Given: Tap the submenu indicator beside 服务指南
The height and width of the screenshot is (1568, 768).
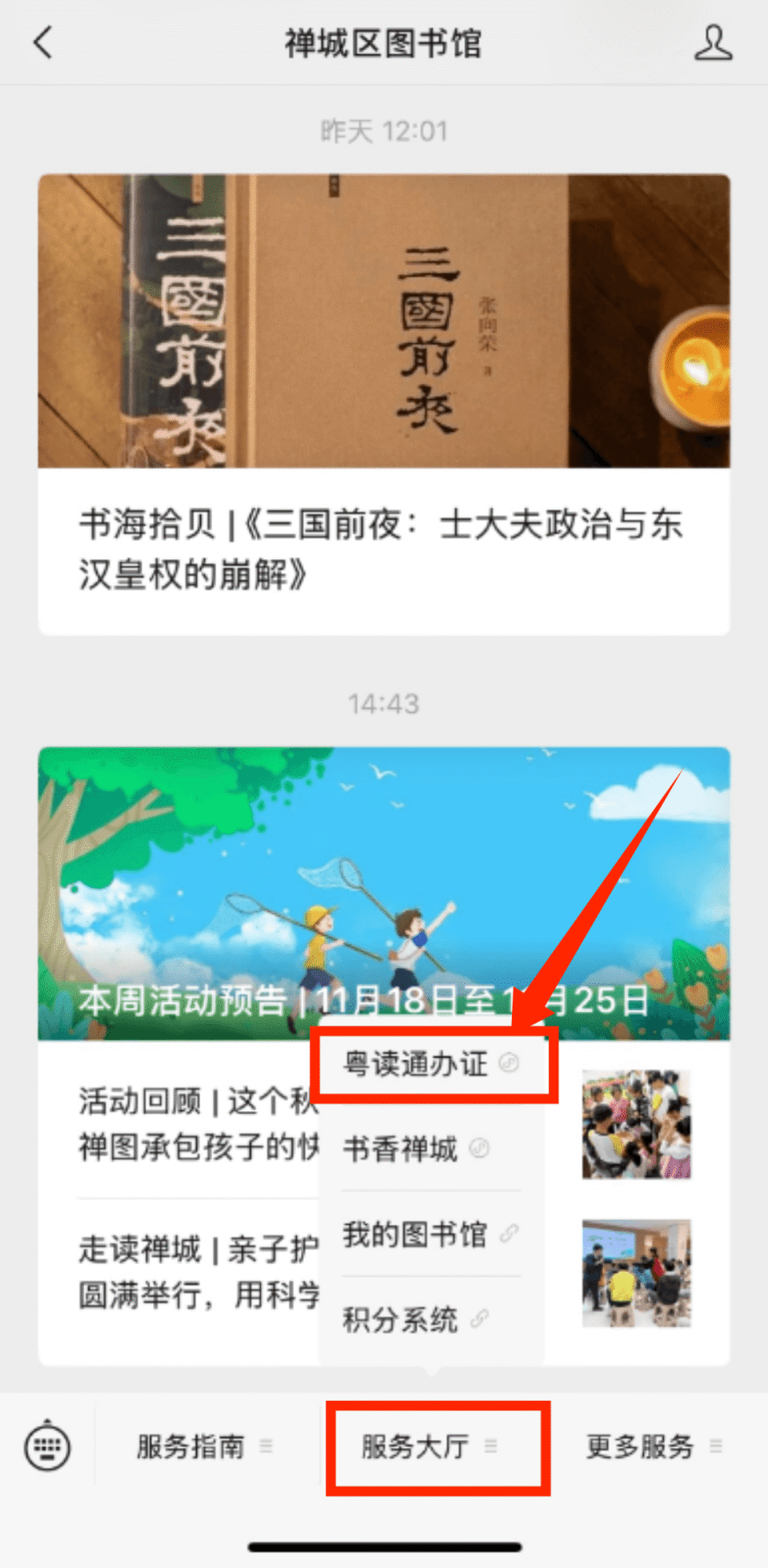Looking at the screenshot, I should tap(265, 1448).
